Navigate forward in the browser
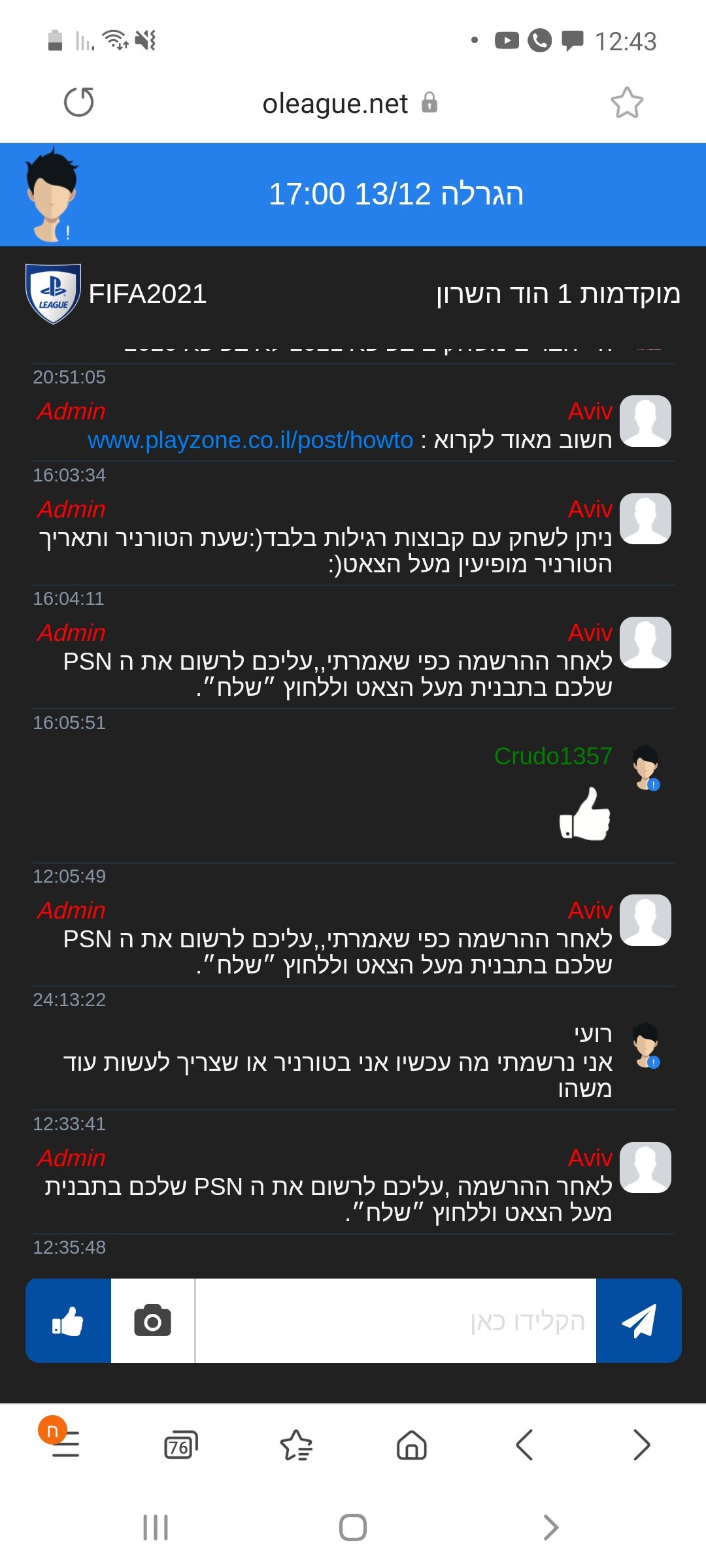This screenshot has width=706, height=1568. (641, 1445)
